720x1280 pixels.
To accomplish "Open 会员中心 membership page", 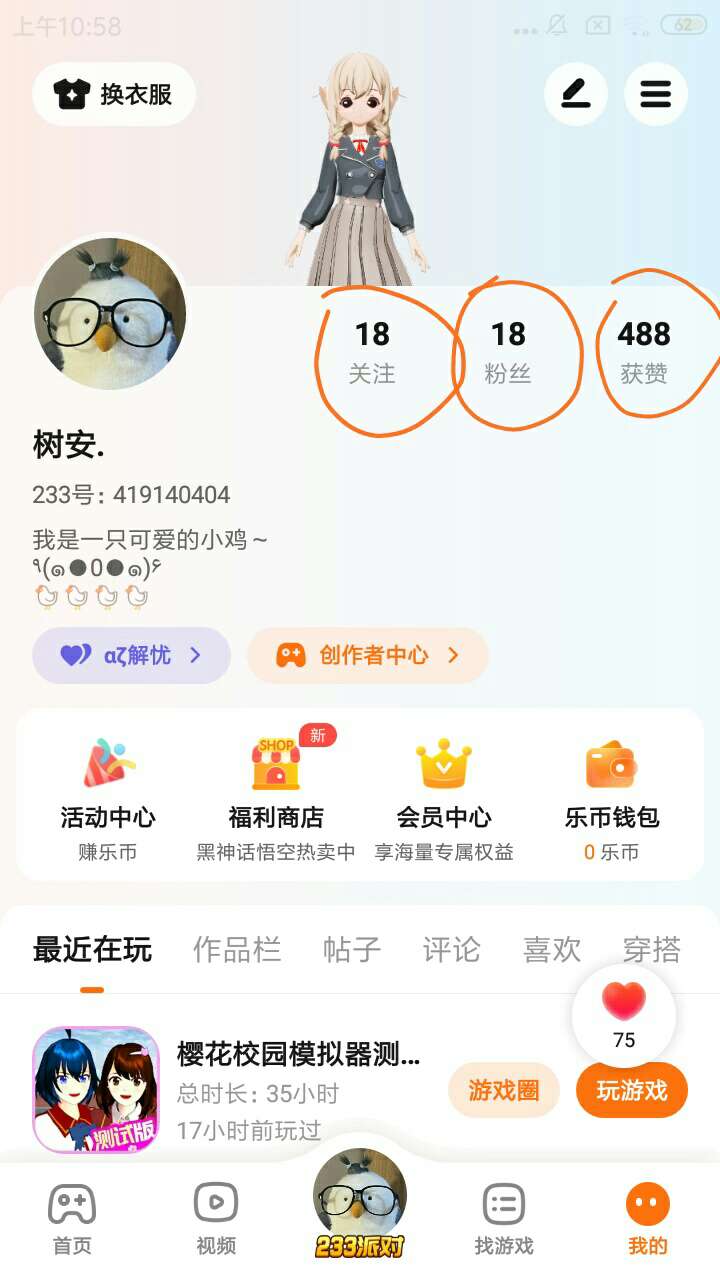I will (x=444, y=795).
